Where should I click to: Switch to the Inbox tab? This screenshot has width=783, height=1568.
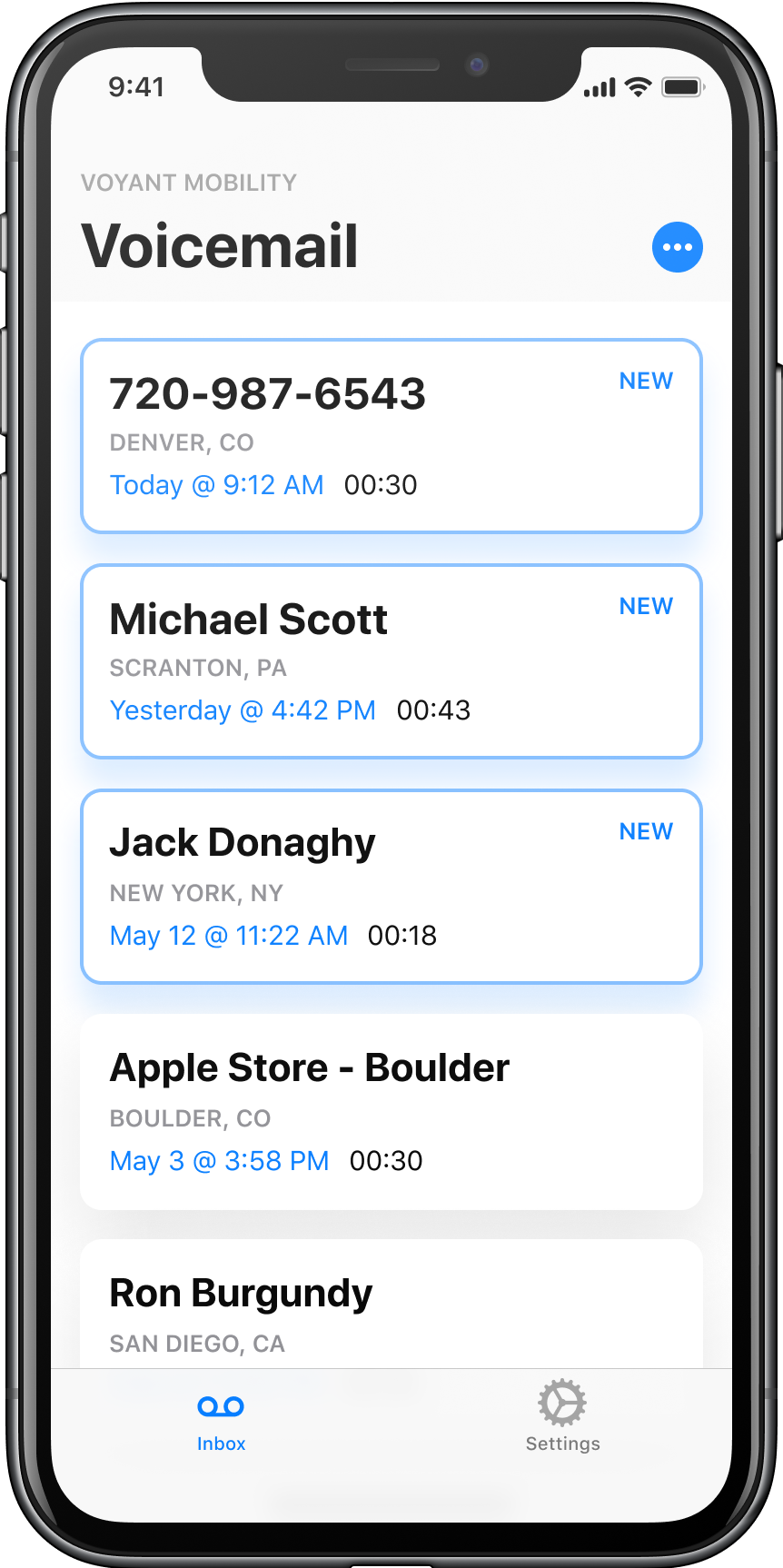(x=221, y=1423)
